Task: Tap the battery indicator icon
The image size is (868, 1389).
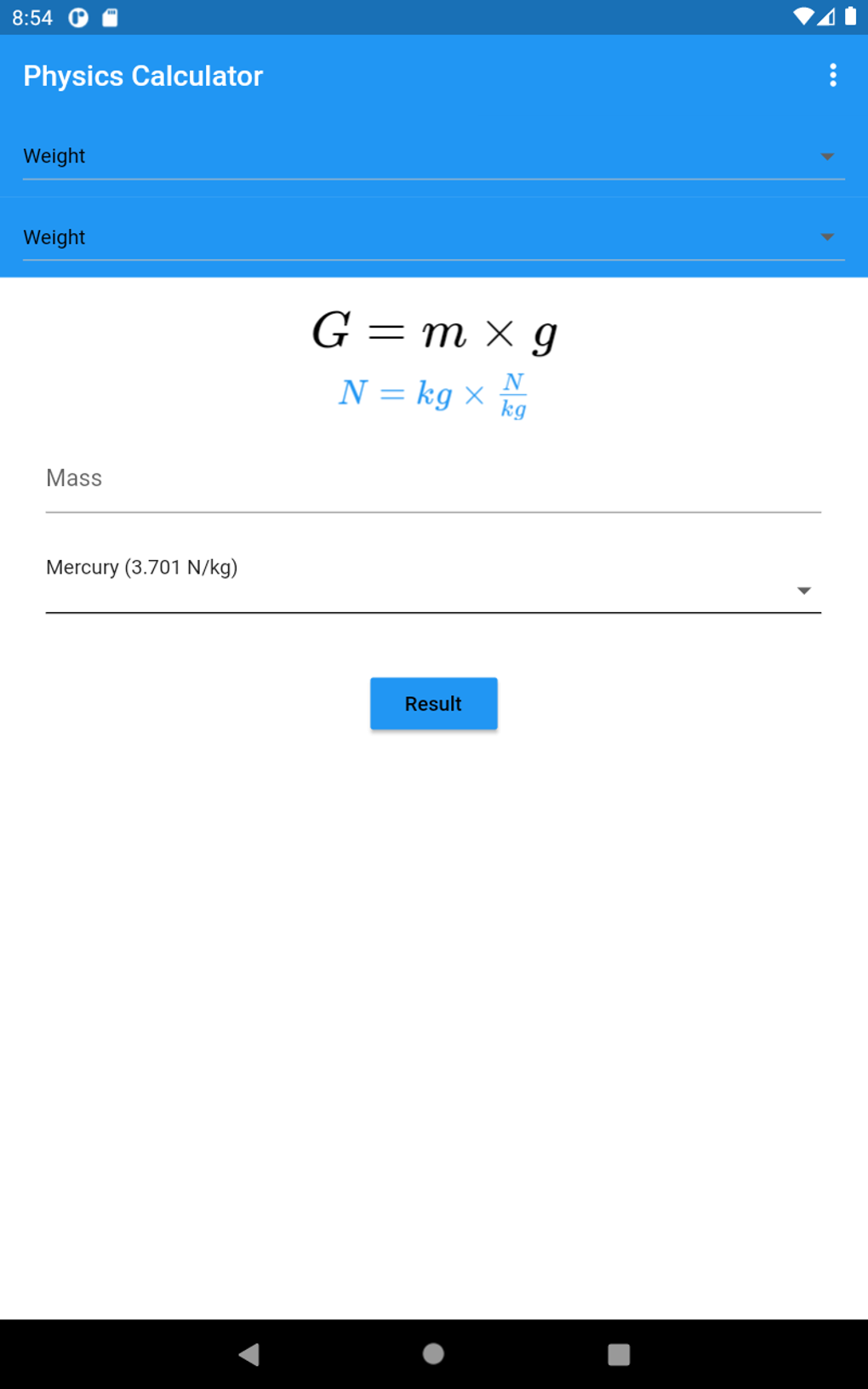Action: 849,15
